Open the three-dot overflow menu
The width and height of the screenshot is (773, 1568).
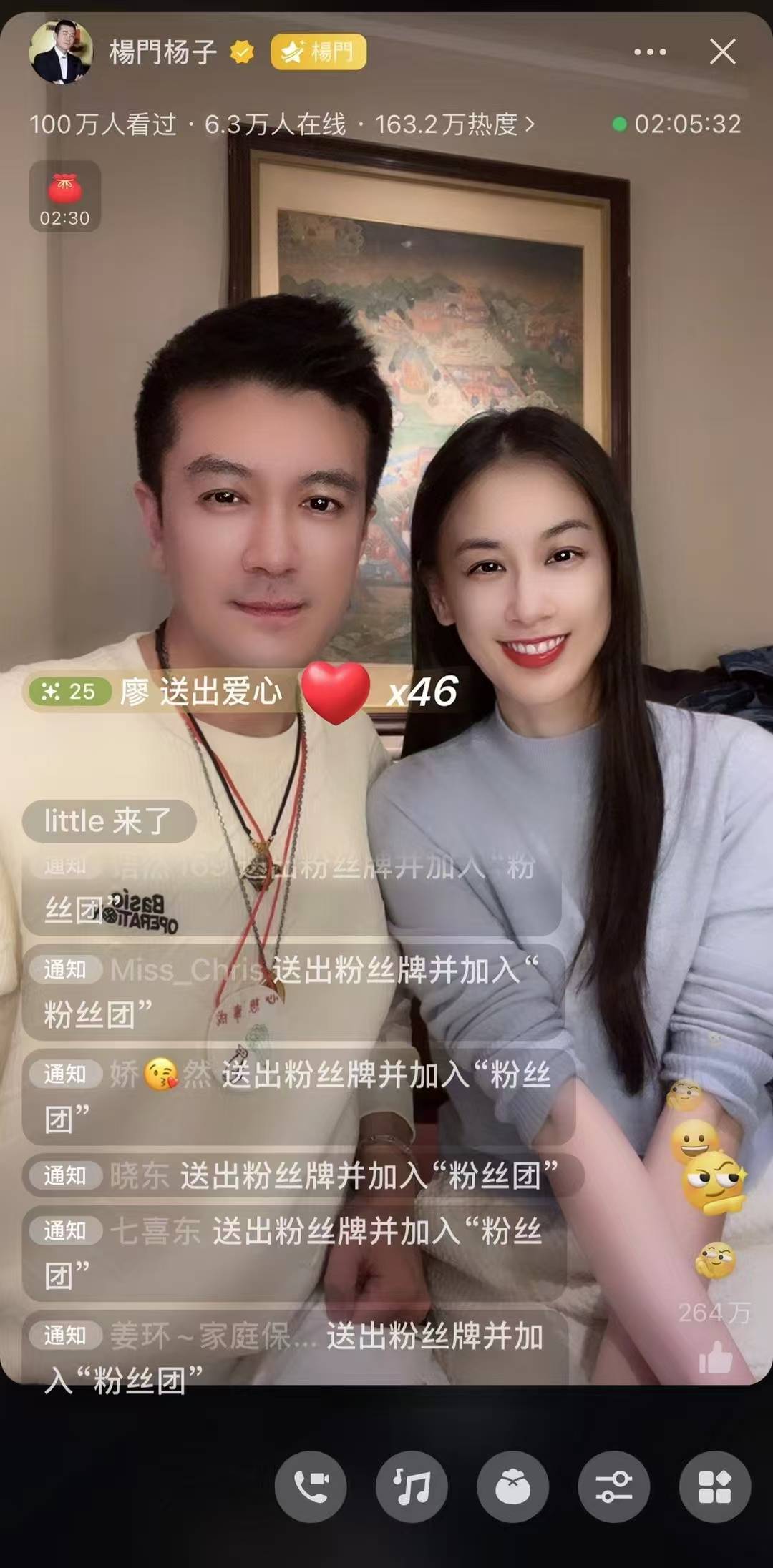pos(650,52)
